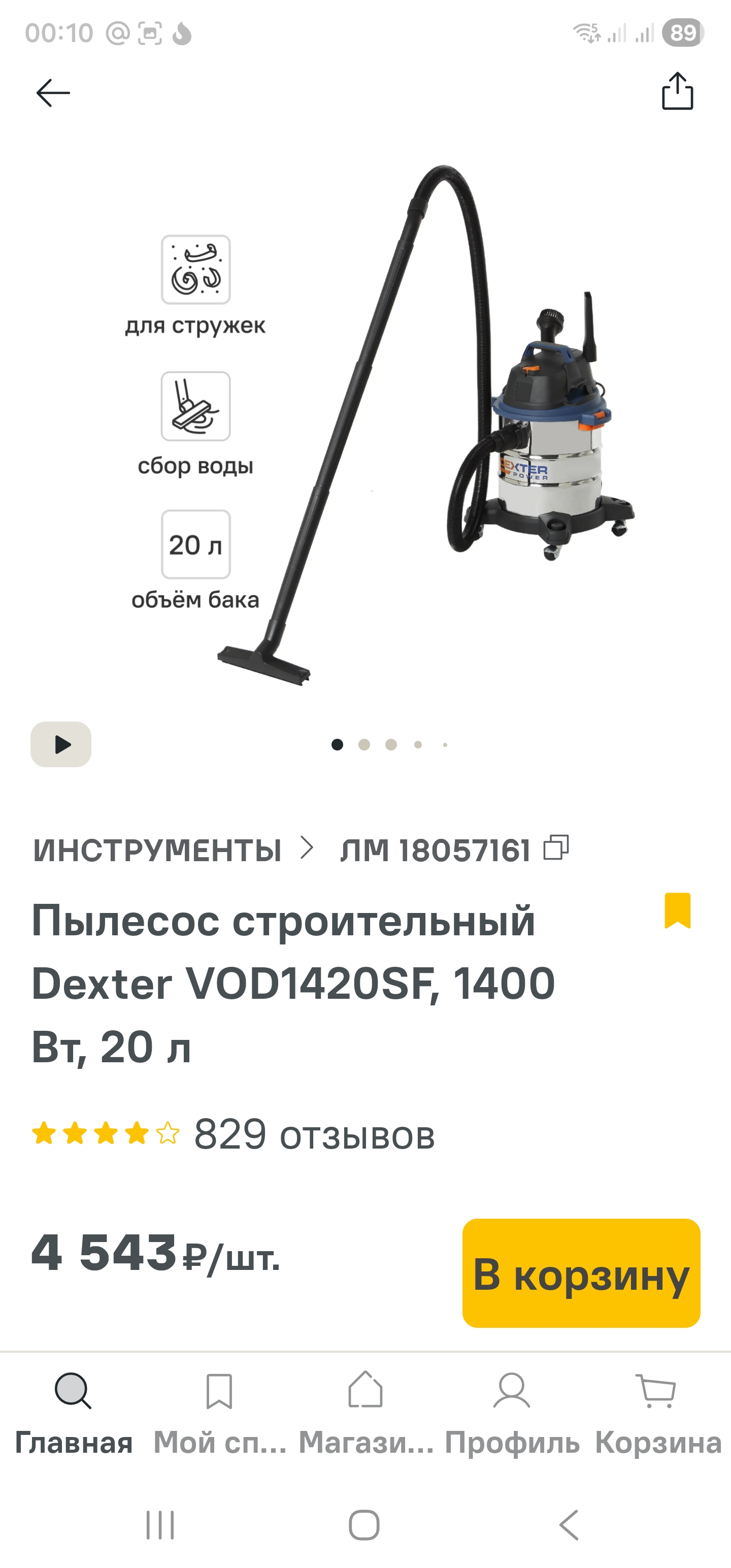Viewport: 731px width, 1568px height.
Task: Share this Dexter vacuum product
Action: pyautogui.click(x=677, y=92)
